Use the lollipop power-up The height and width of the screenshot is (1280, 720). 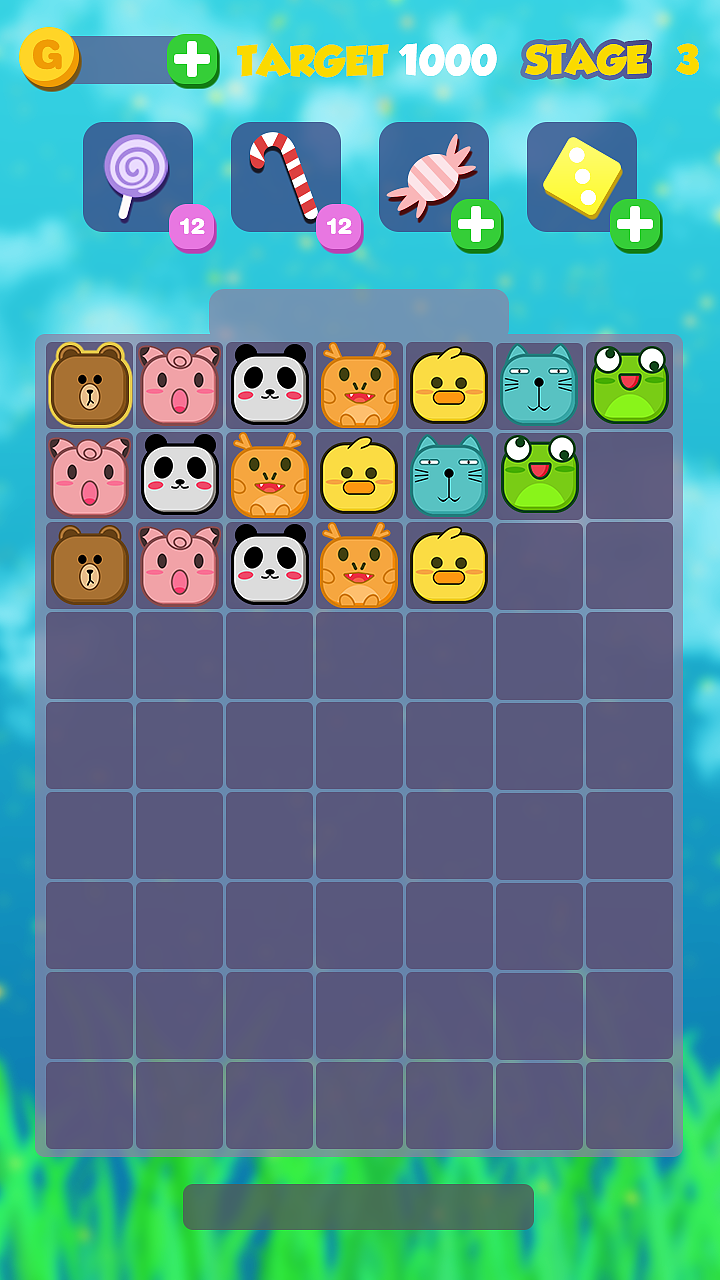tap(137, 176)
